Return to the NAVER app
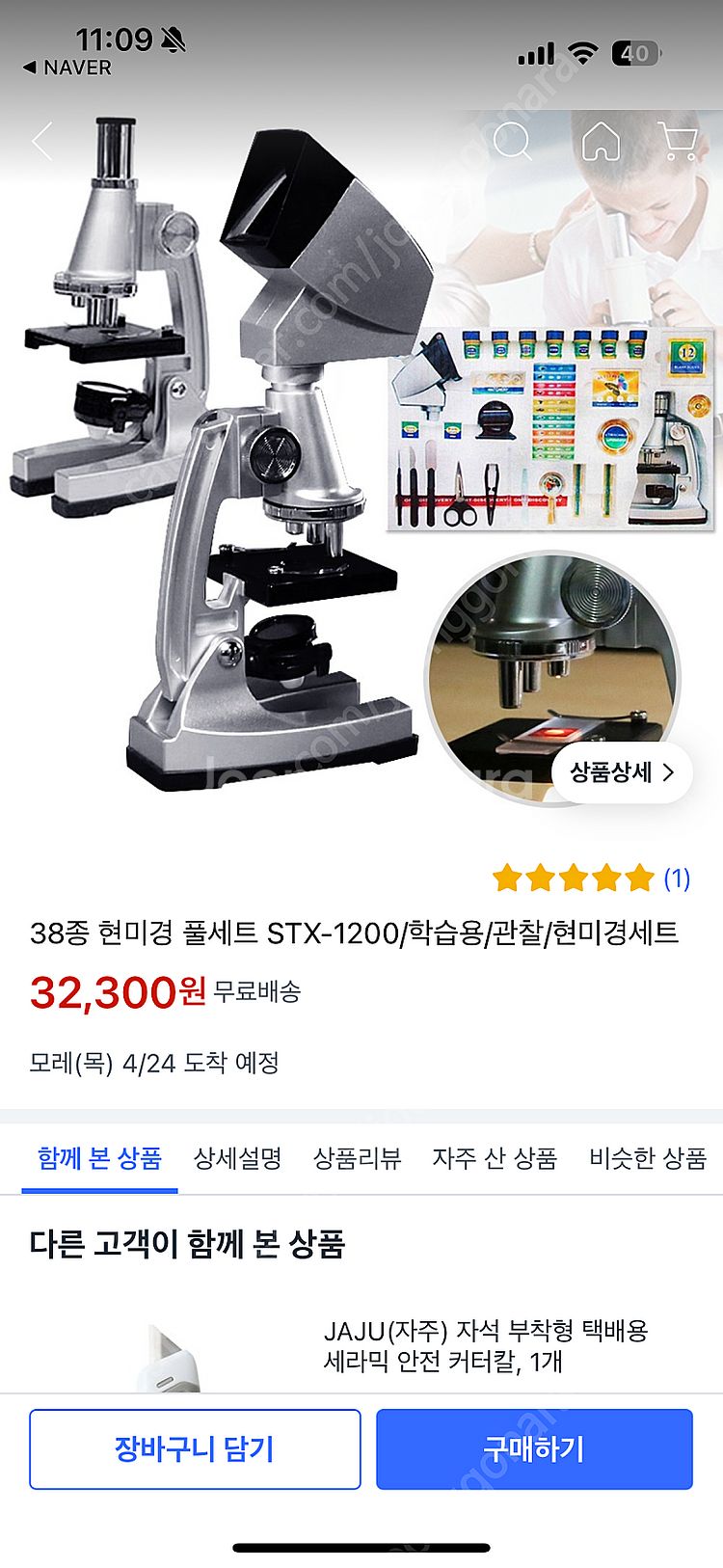The height and width of the screenshot is (1568, 723). 67,68
